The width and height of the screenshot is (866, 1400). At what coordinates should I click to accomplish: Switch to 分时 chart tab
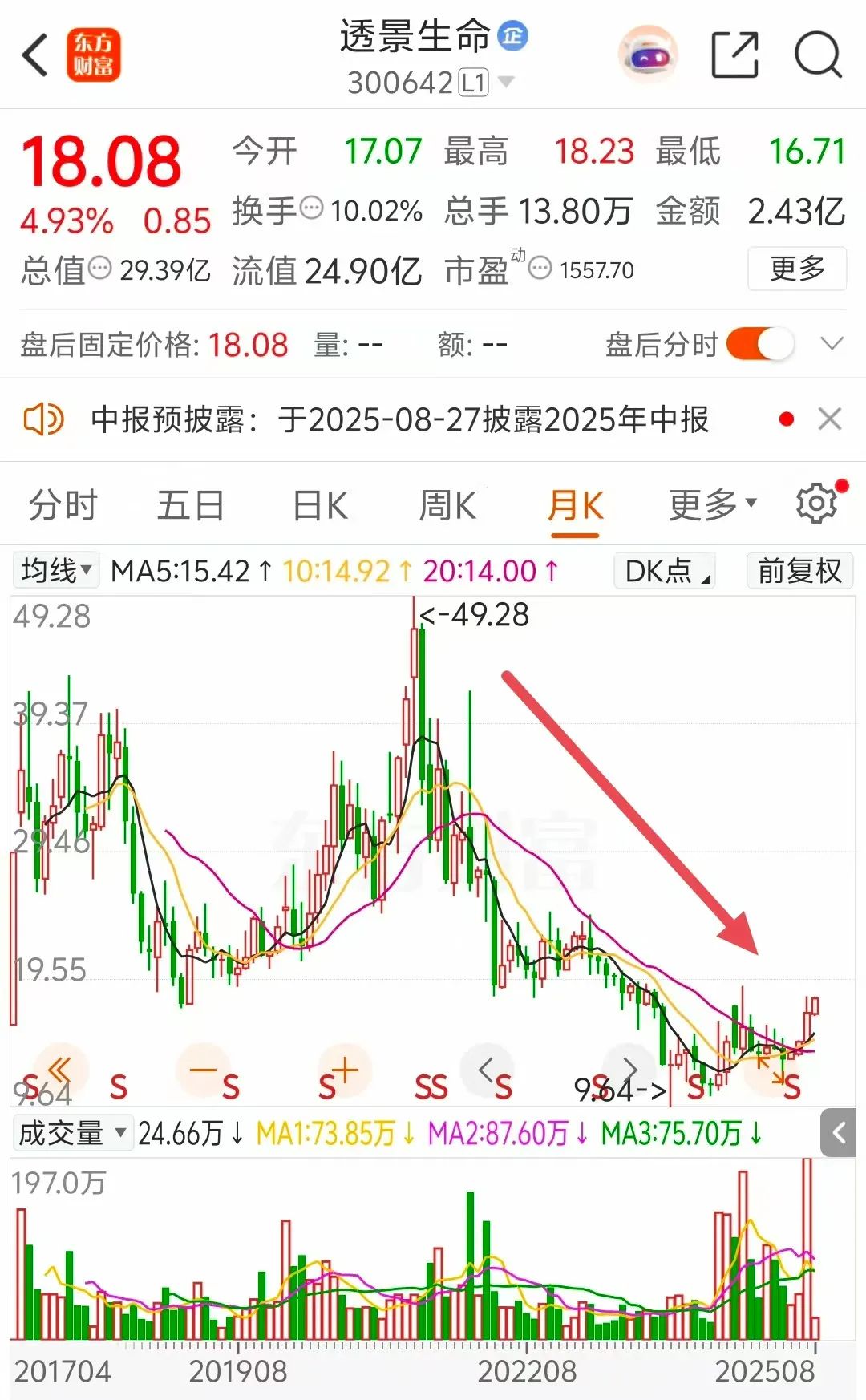[x=63, y=506]
